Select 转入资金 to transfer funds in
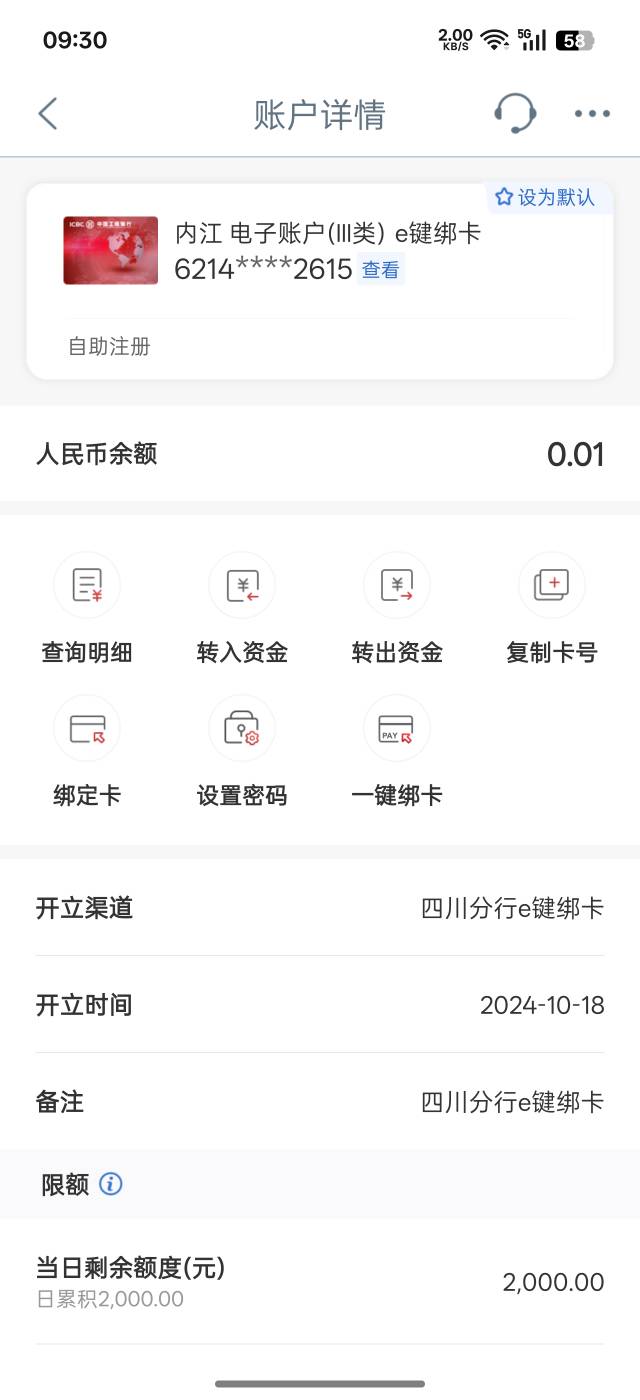Image resolution: width=640 pixels, height=1400 pixels. point(242,609)
